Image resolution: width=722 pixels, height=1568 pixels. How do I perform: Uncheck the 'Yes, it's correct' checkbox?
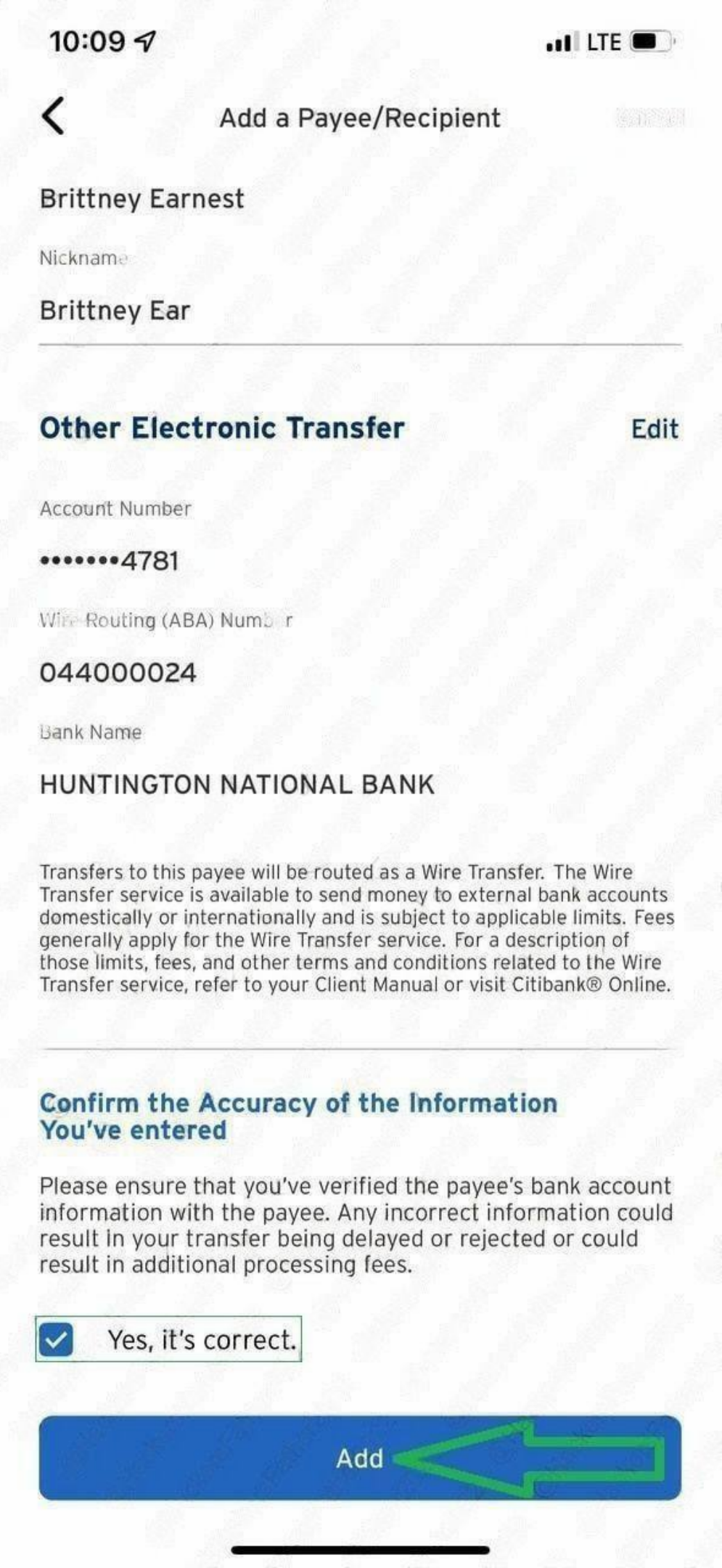pos(57,1339)
